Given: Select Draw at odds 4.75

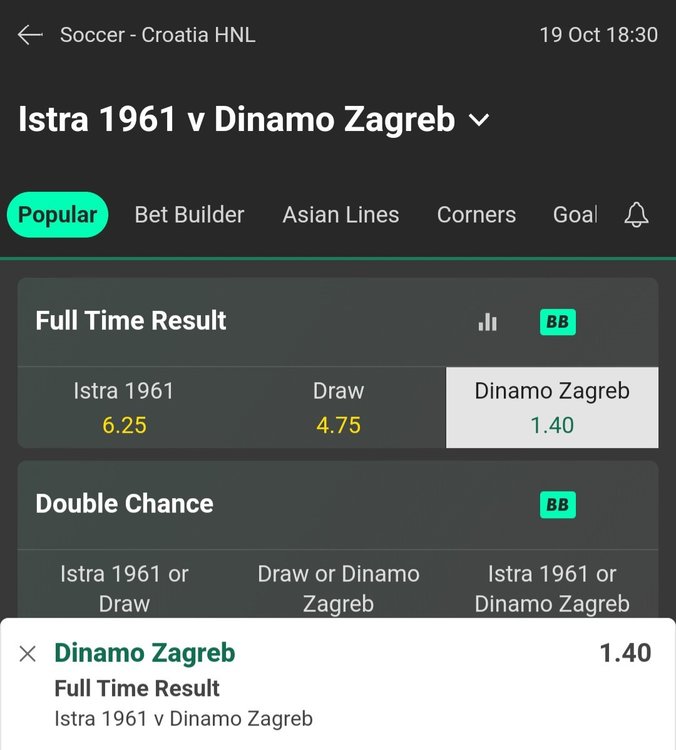Looking at the screenshot, I should click(338, 407).
